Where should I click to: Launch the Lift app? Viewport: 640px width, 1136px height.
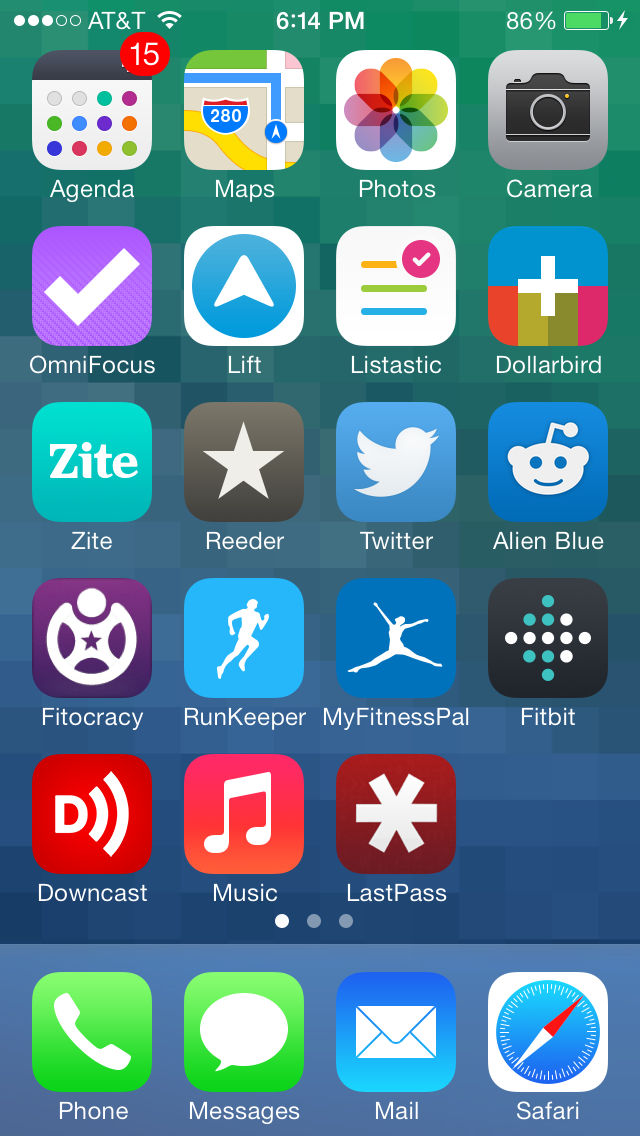(244, 287)
